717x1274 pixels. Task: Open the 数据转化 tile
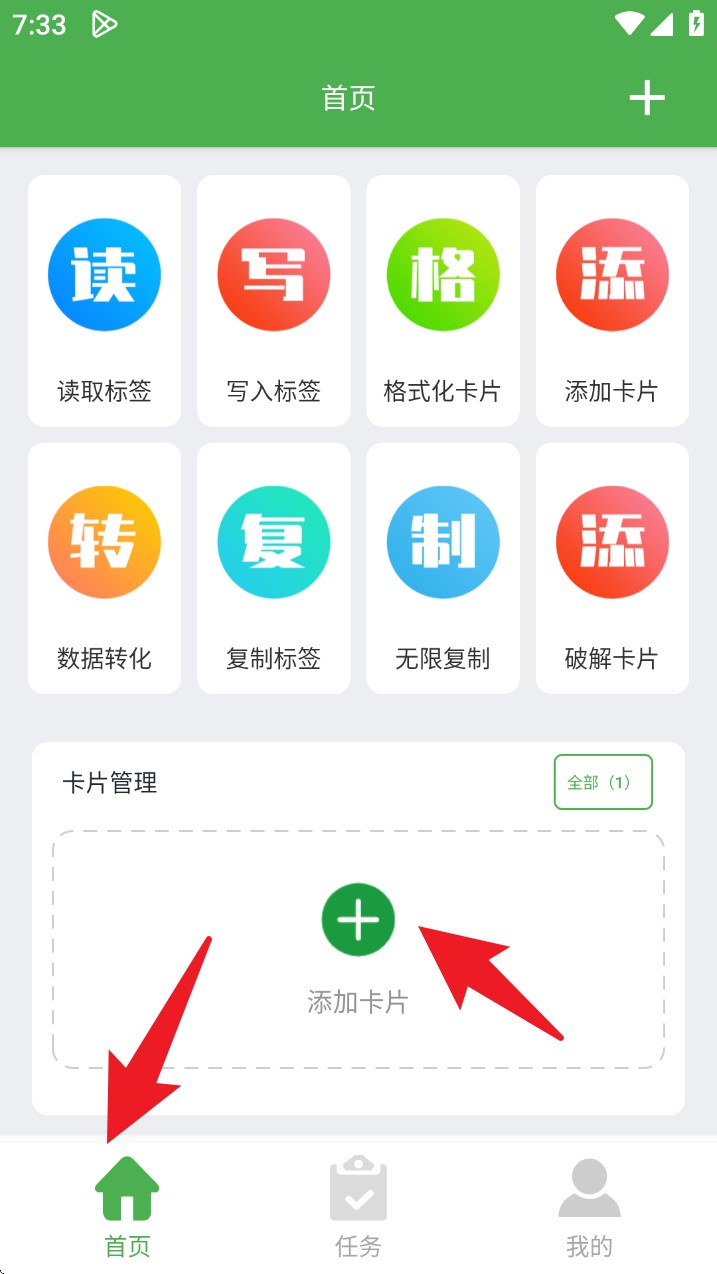tap(105, 568)
